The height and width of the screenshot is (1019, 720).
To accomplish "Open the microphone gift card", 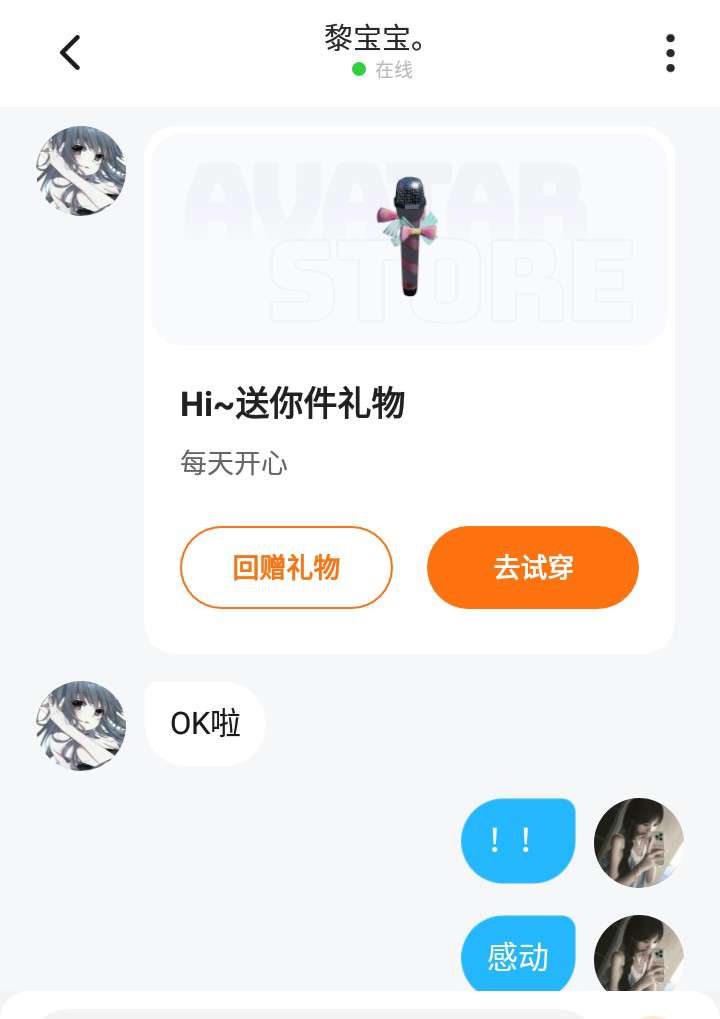I will (409, 240).
